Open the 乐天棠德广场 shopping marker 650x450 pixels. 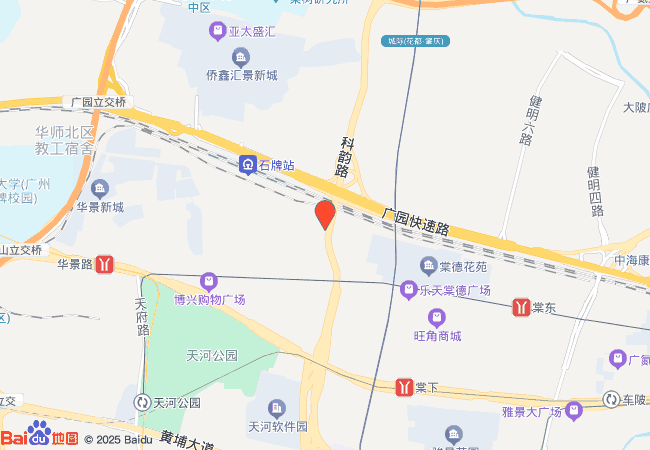click(x=409, y=290)
